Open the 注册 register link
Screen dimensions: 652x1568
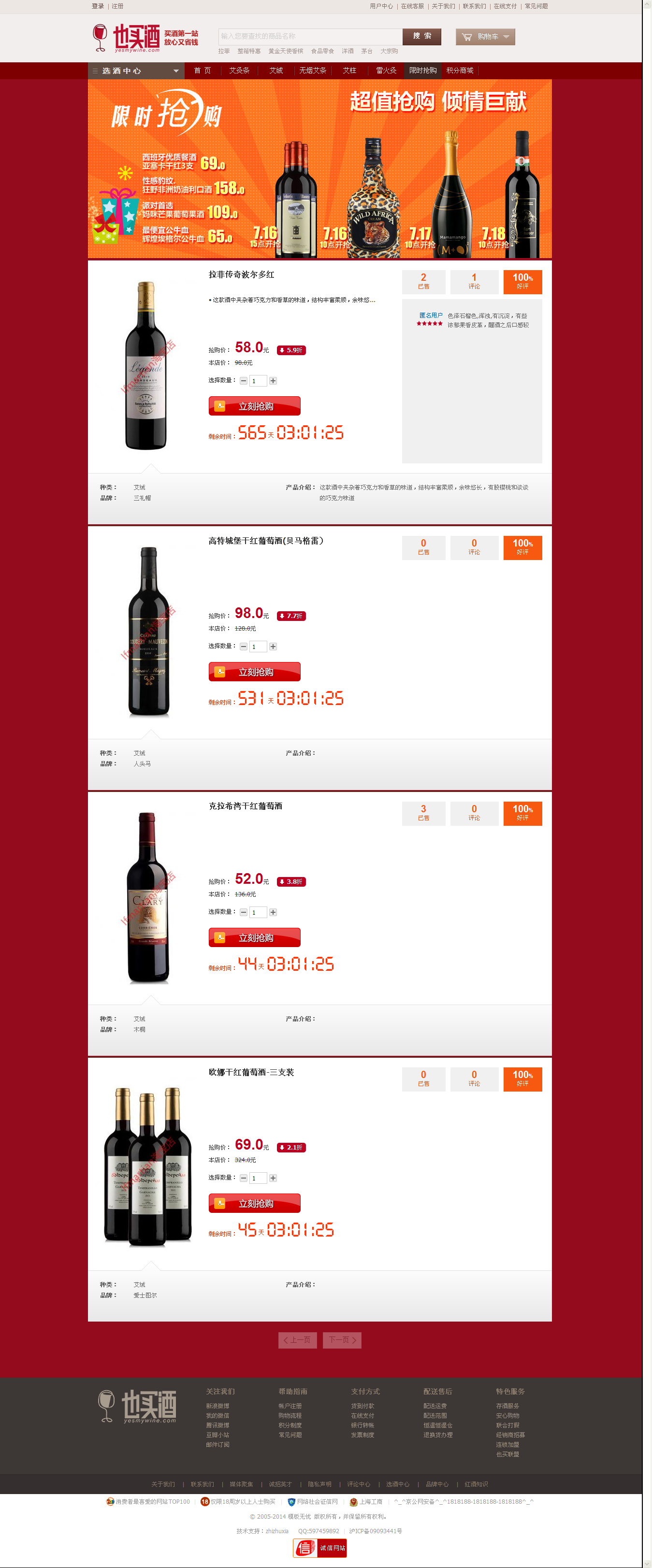point(117,6)
